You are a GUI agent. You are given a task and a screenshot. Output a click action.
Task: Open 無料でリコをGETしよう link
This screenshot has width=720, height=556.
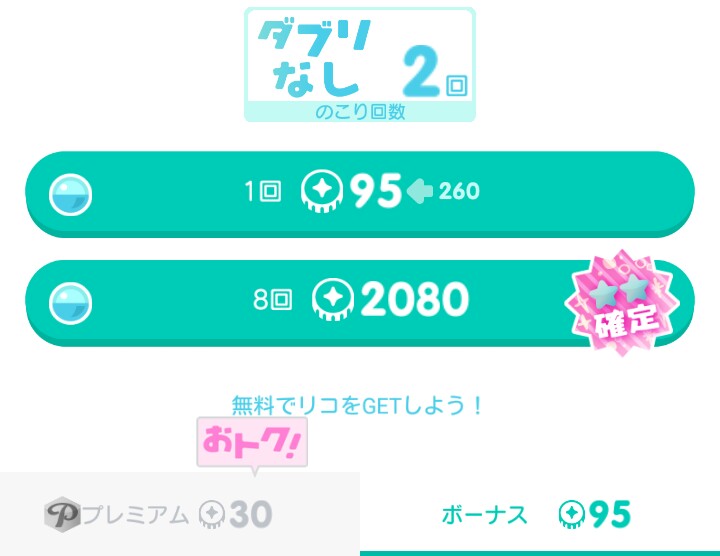[358, 406]
